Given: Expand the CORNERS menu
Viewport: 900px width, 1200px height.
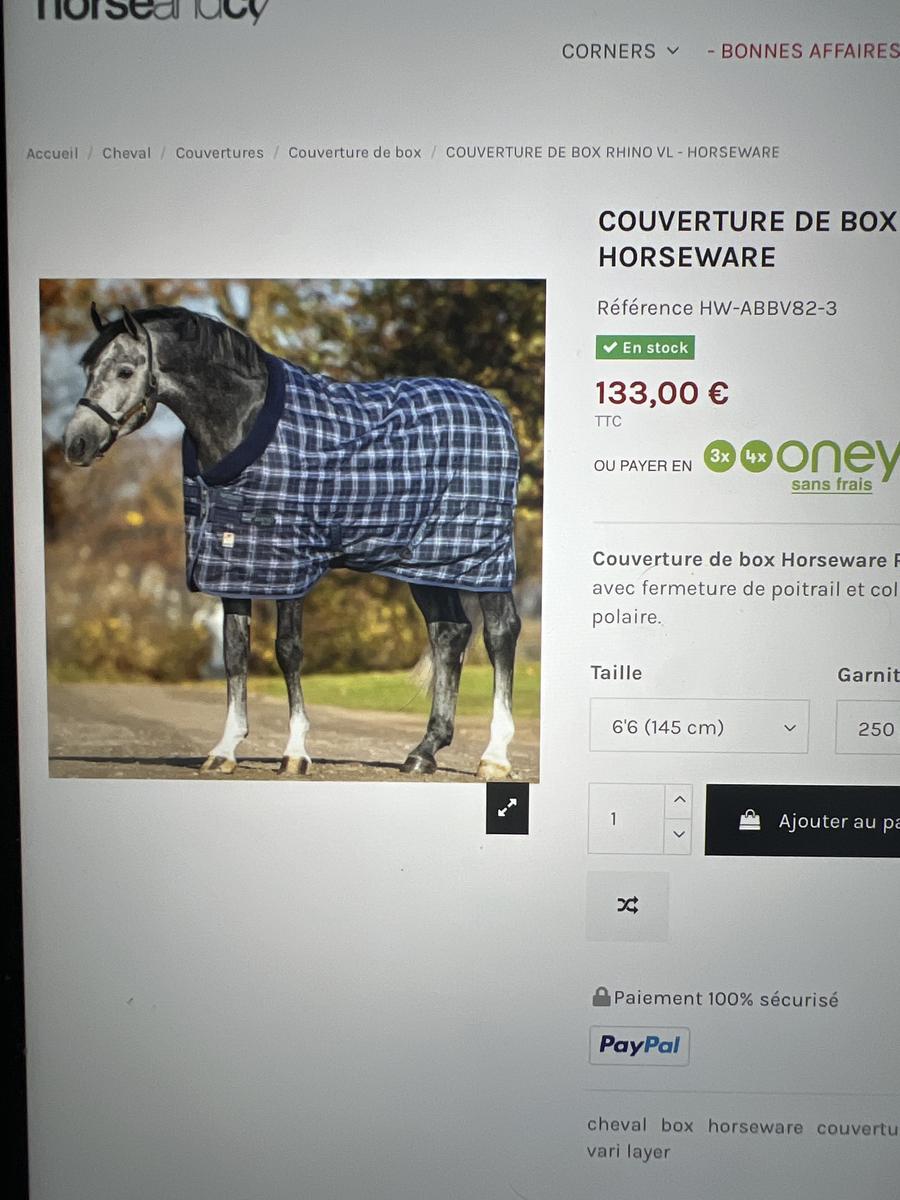Looking at the screenshot, I should point(619,51).
